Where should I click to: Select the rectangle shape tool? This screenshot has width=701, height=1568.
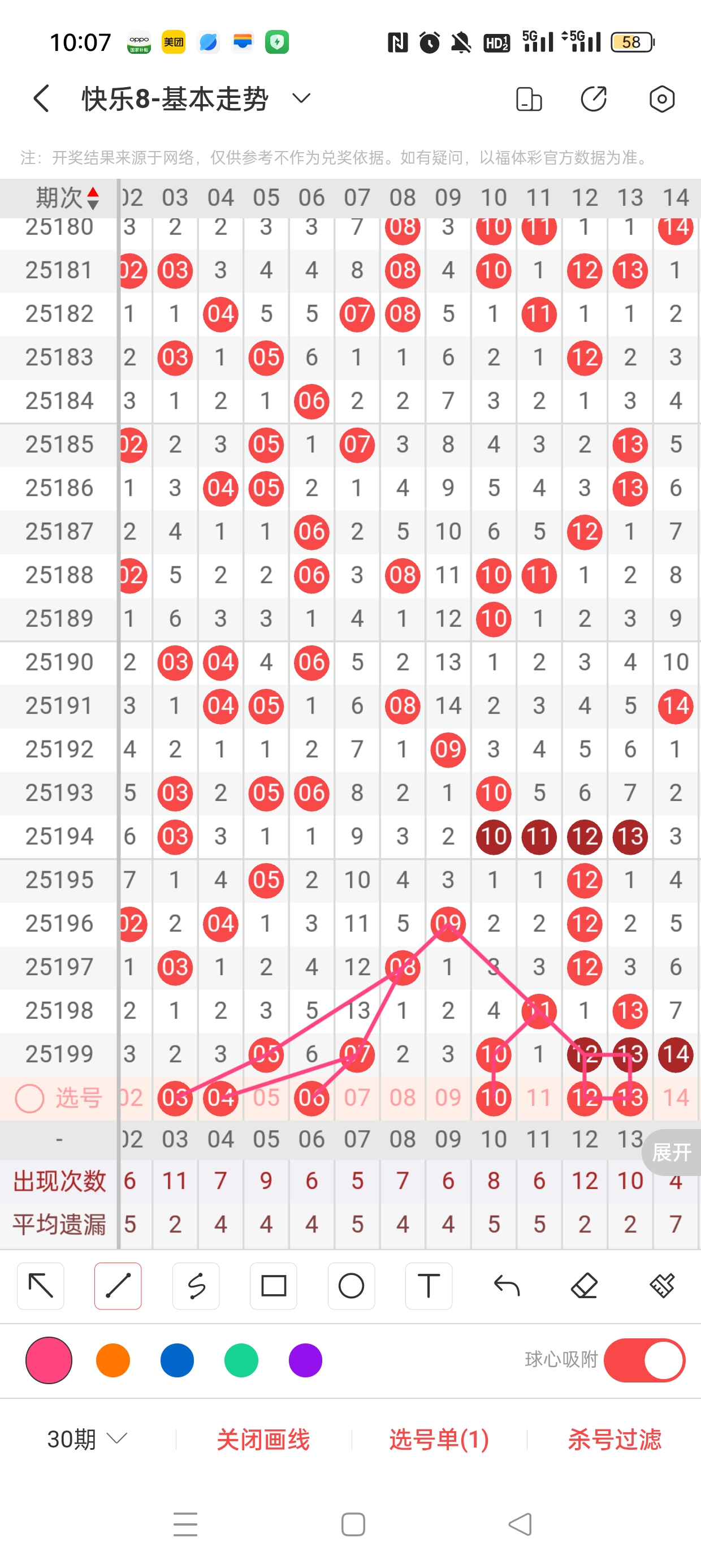tap(273, 1286)
